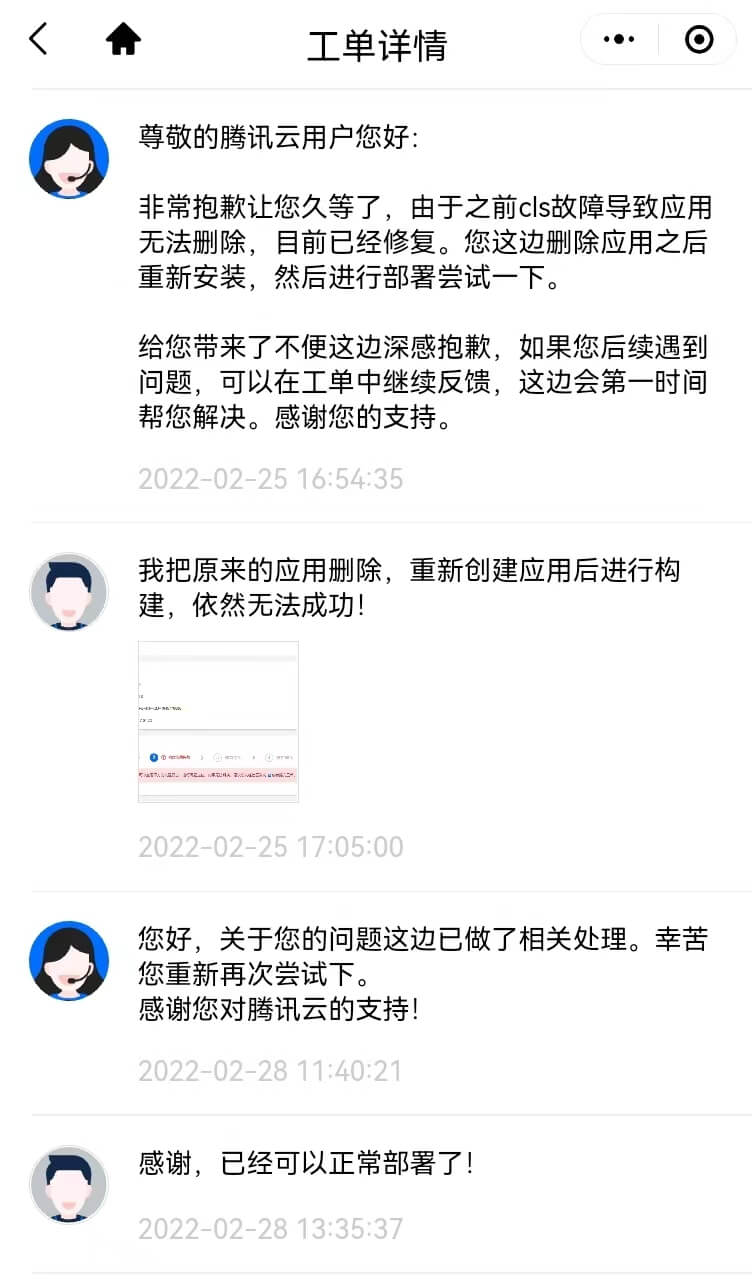Close the mini program with the circle button

coord(698,40)
